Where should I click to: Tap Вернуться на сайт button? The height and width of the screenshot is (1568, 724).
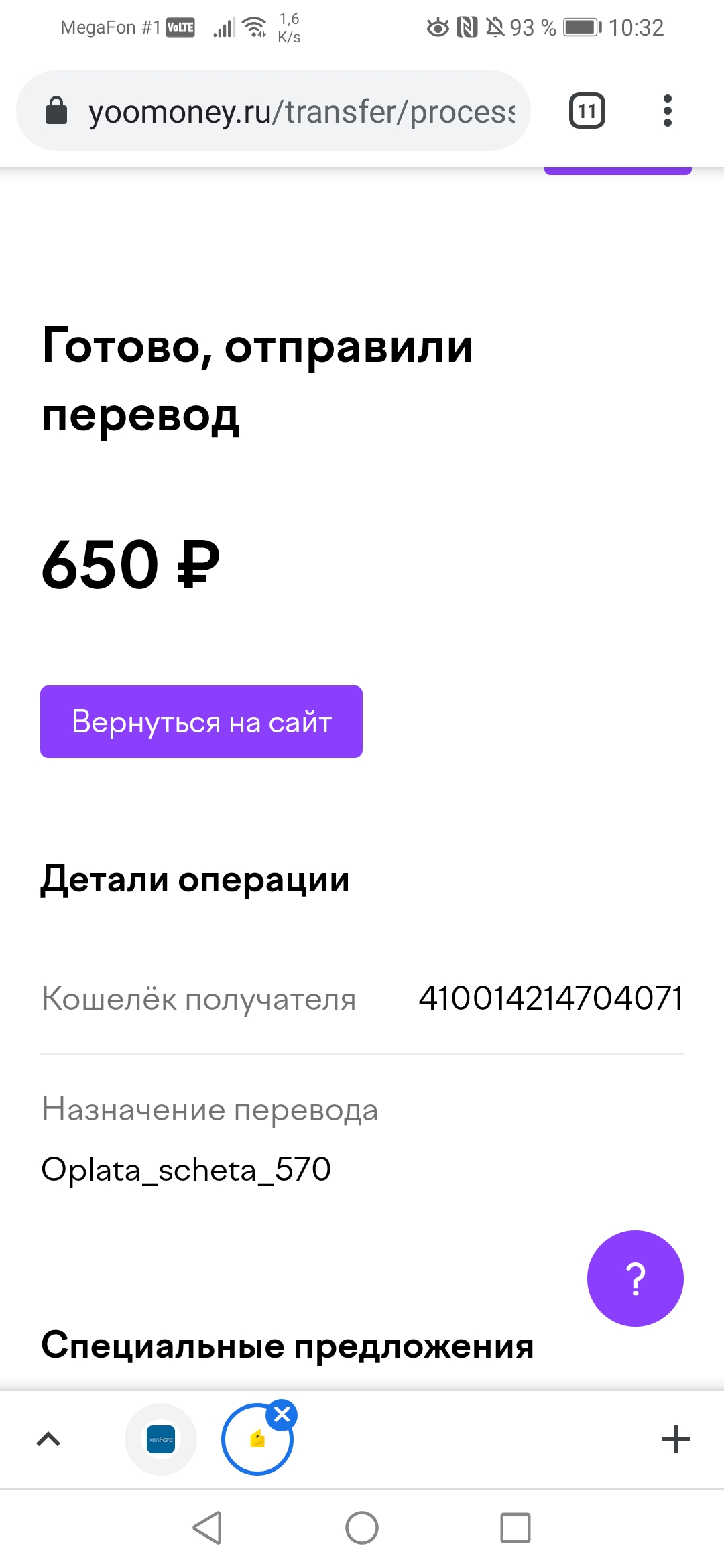click(201, 722)
